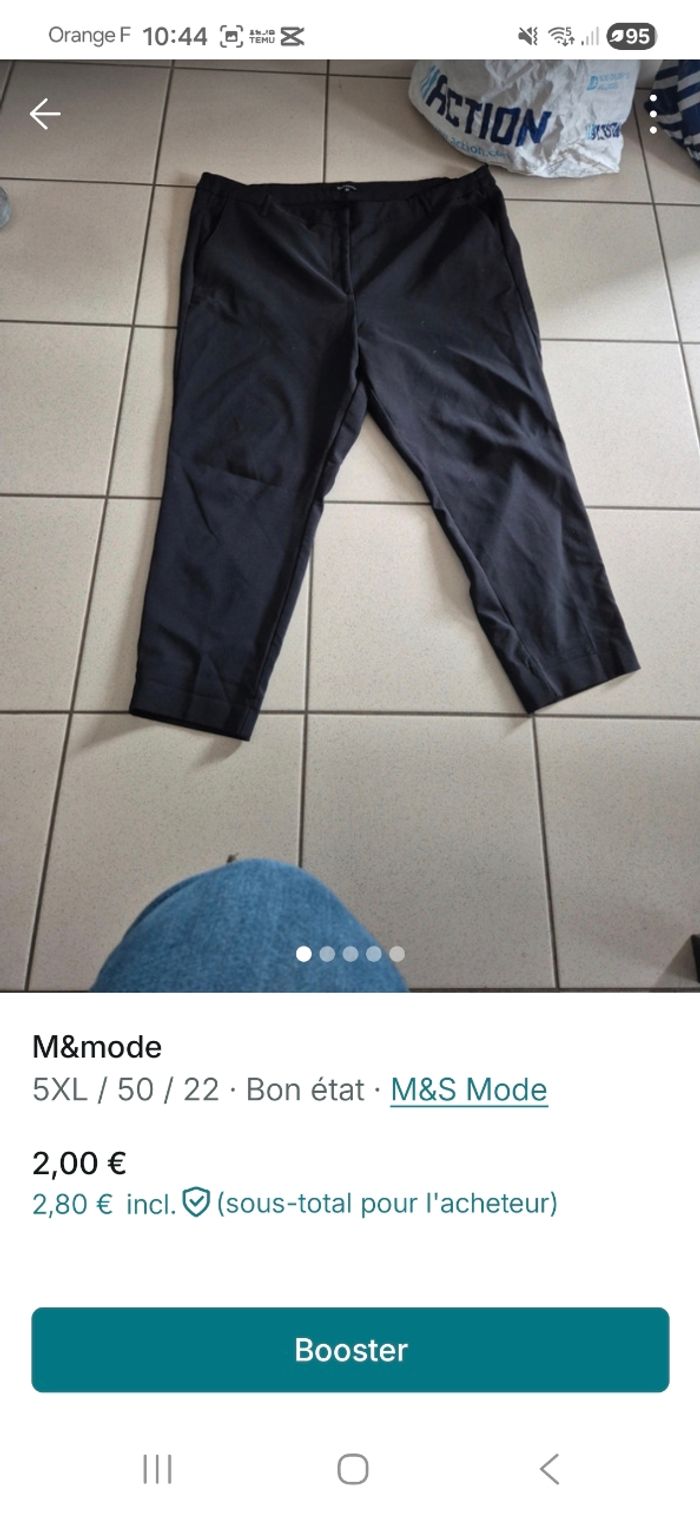Open the three-dot overflow menu
This screenshot has height=1517, width=700.
pos(653,114)
